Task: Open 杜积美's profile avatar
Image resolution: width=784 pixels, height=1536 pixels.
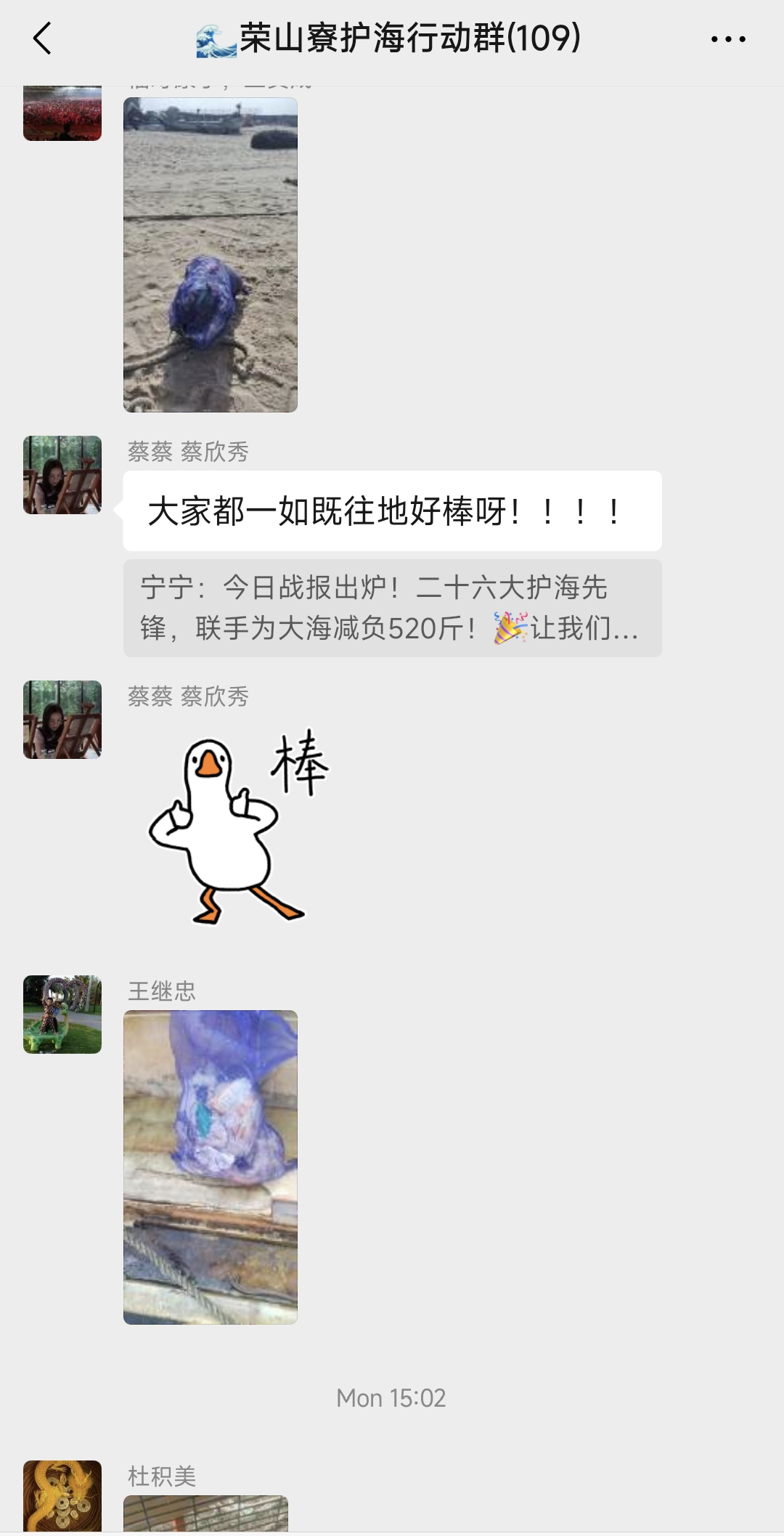Action: (62, 1496)
